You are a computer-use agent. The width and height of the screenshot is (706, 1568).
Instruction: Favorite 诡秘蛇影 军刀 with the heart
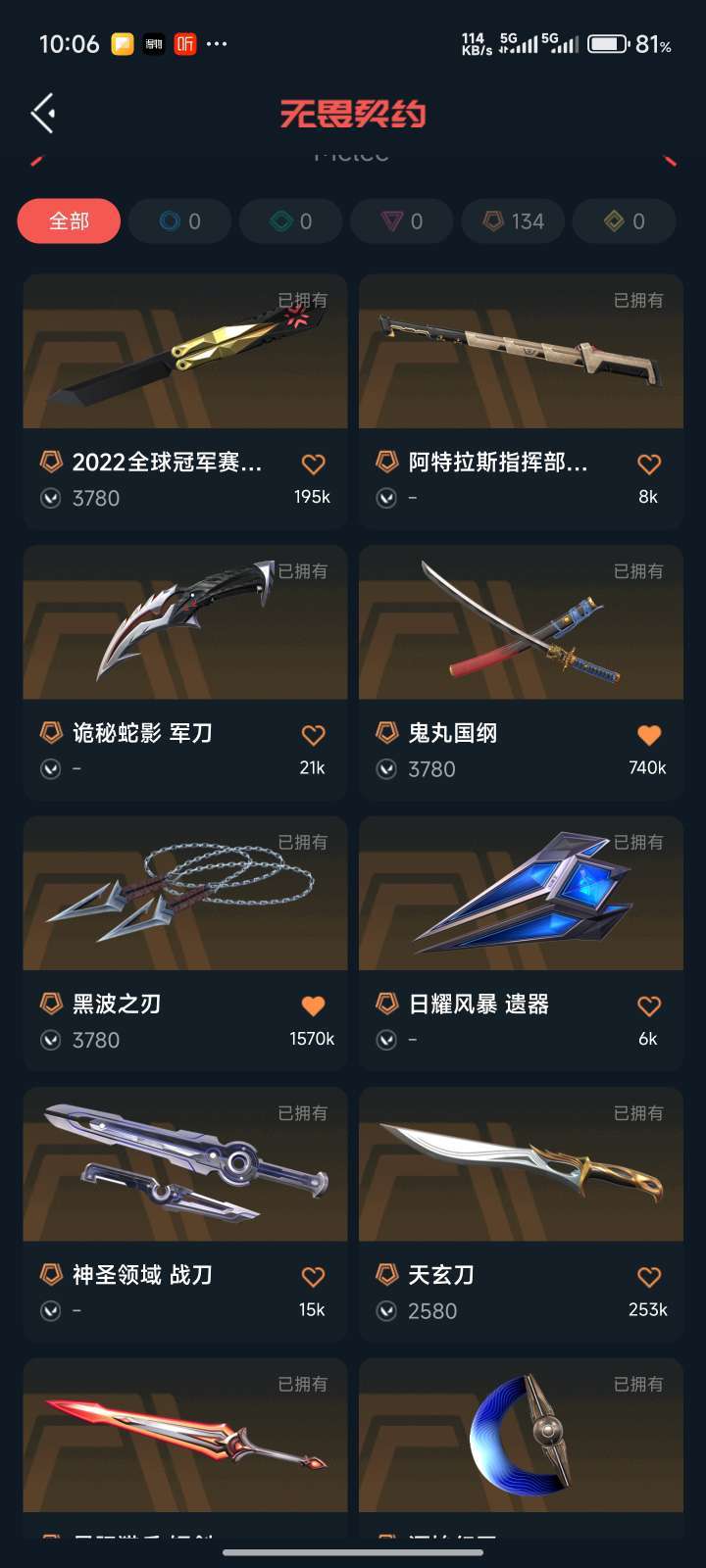click(x=313, y=732)
